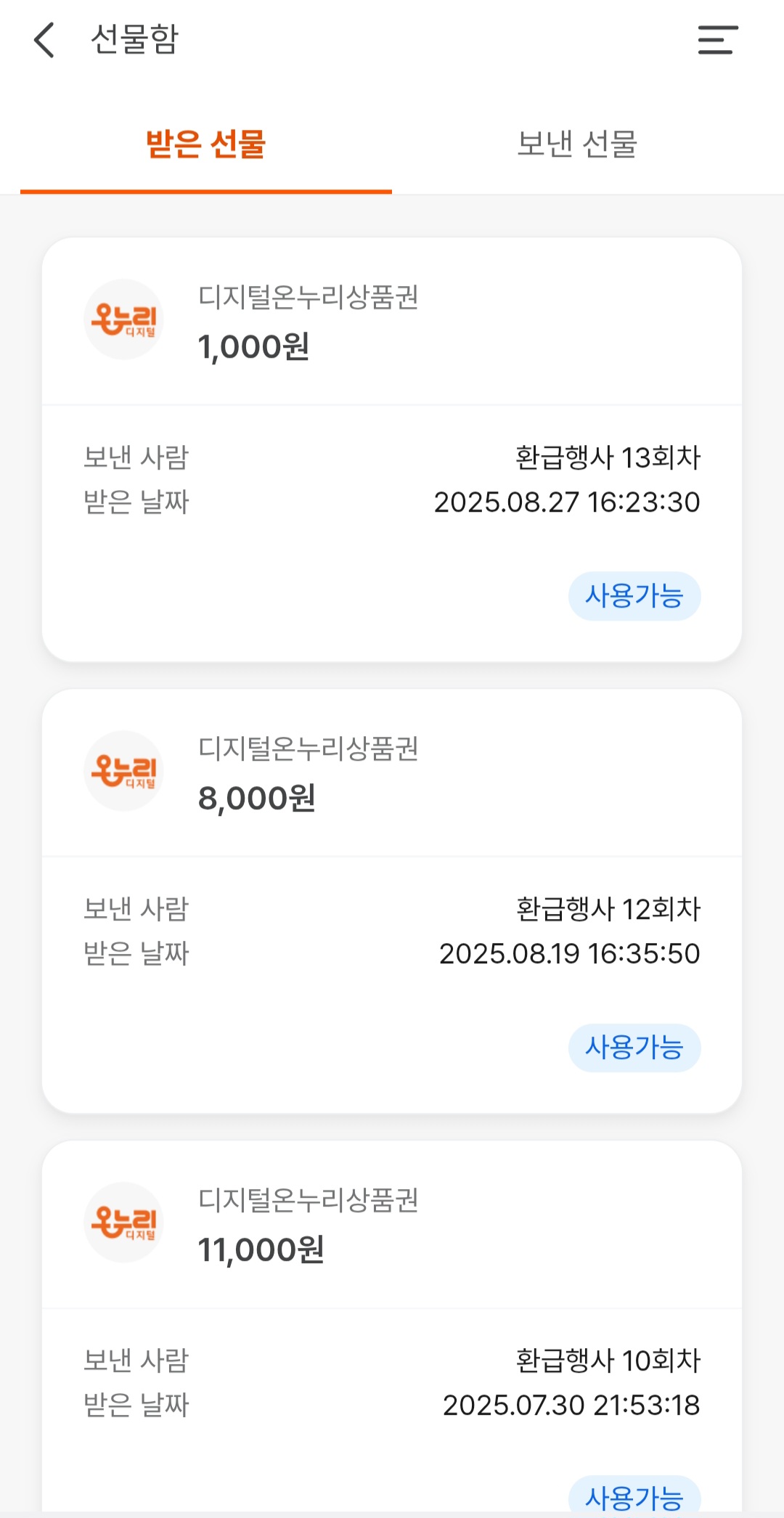This screenshot has width=784, height=1518.
Task: Open the hamburger menu
Action: pyautogui.click(x=717, y=40)
